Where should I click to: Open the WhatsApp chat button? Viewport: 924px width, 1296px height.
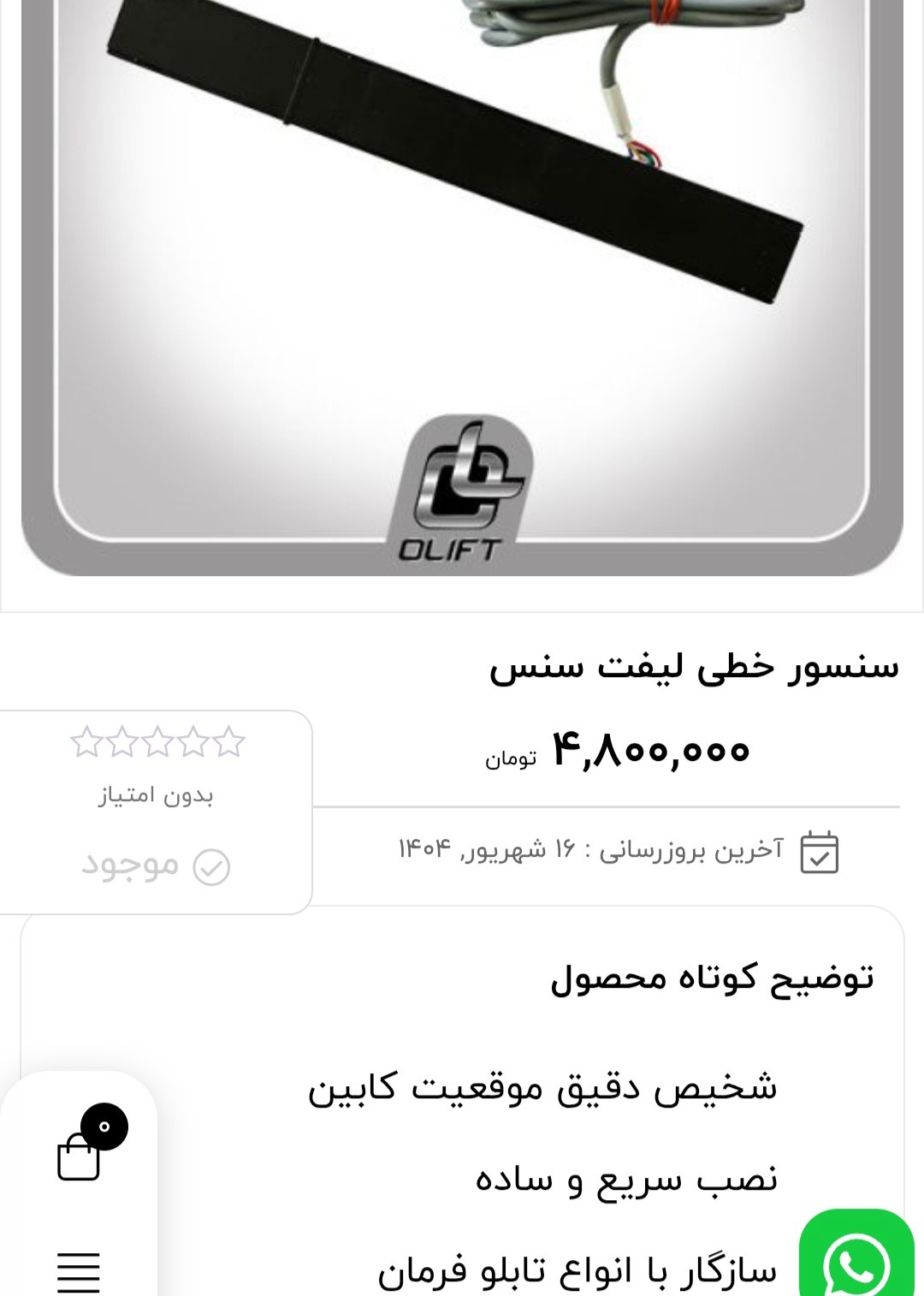[x=856, y=1260]
